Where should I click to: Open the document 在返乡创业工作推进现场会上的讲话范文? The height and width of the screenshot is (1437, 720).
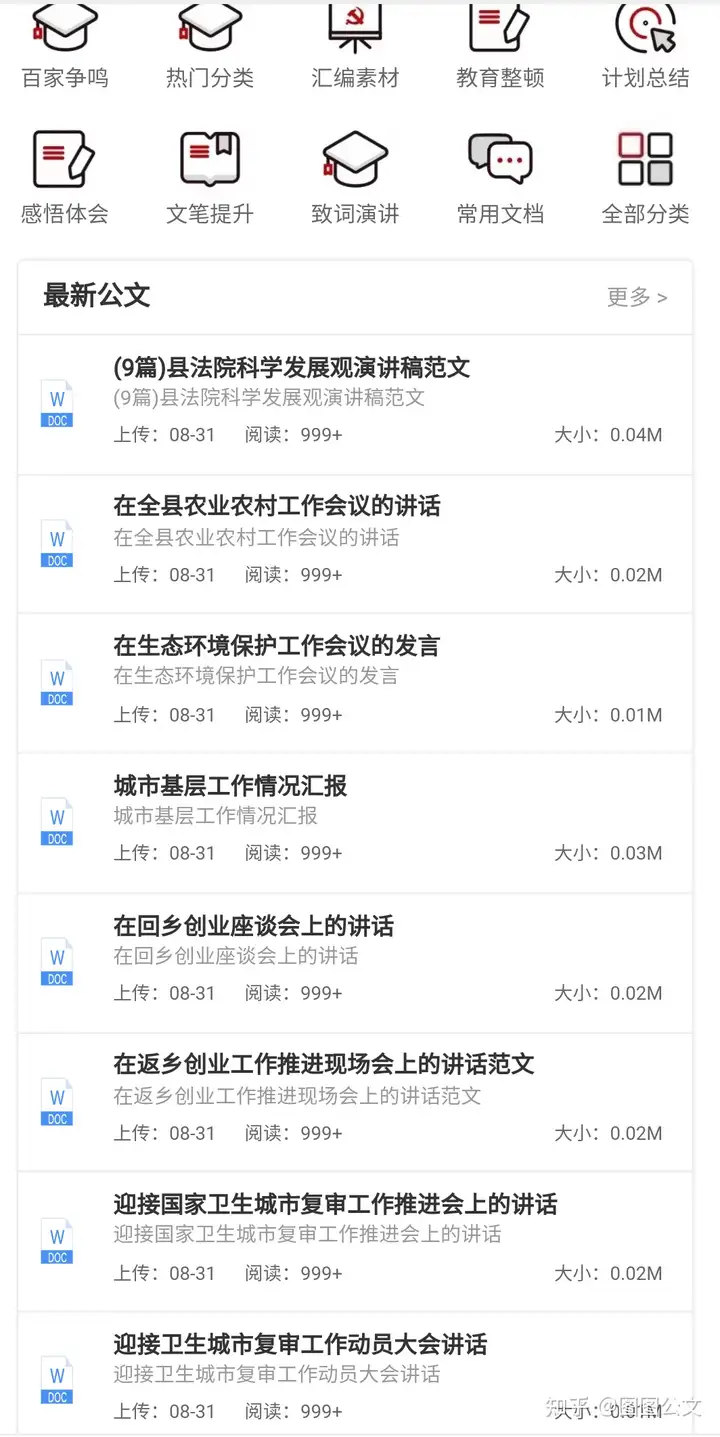tap(324, 1064)
